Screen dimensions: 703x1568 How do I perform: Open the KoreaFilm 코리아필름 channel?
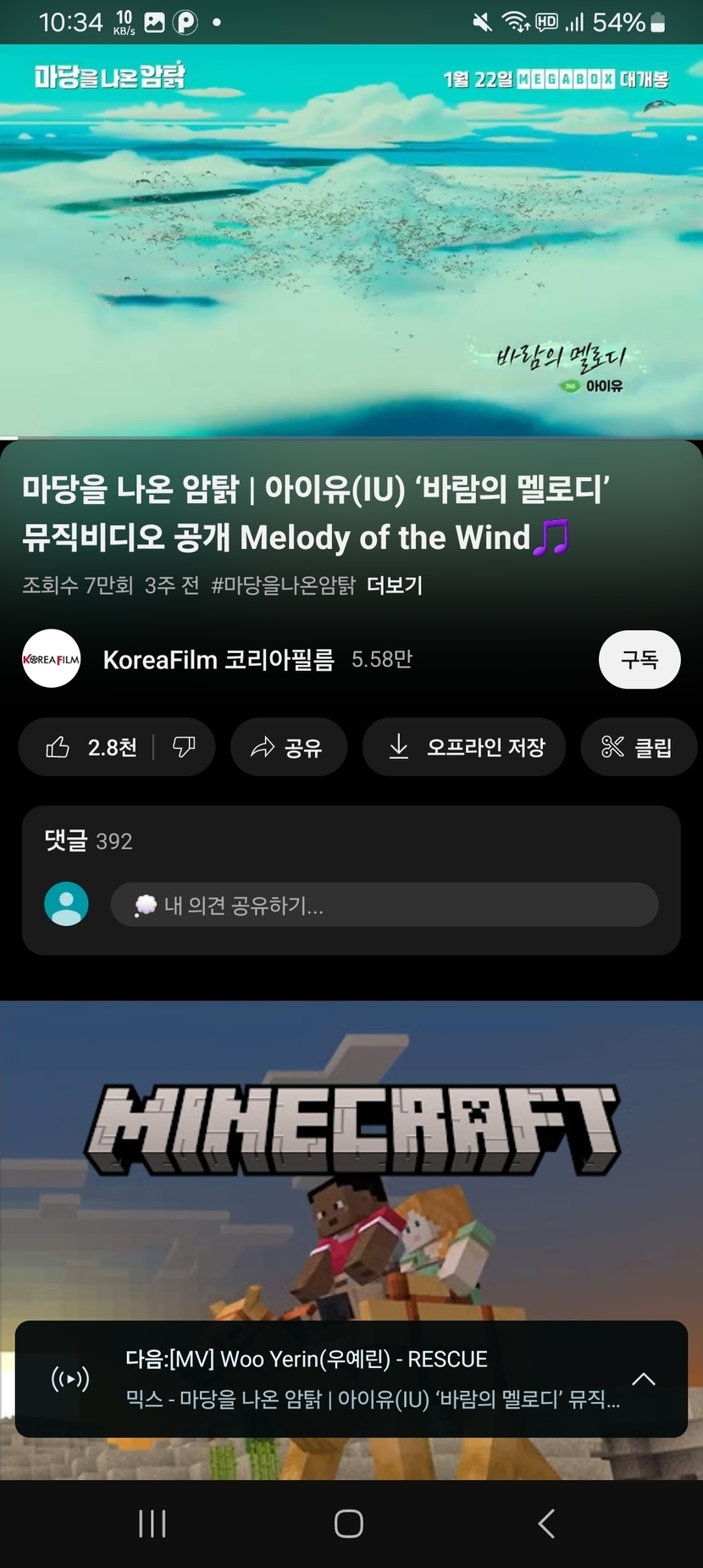[218, 660]
